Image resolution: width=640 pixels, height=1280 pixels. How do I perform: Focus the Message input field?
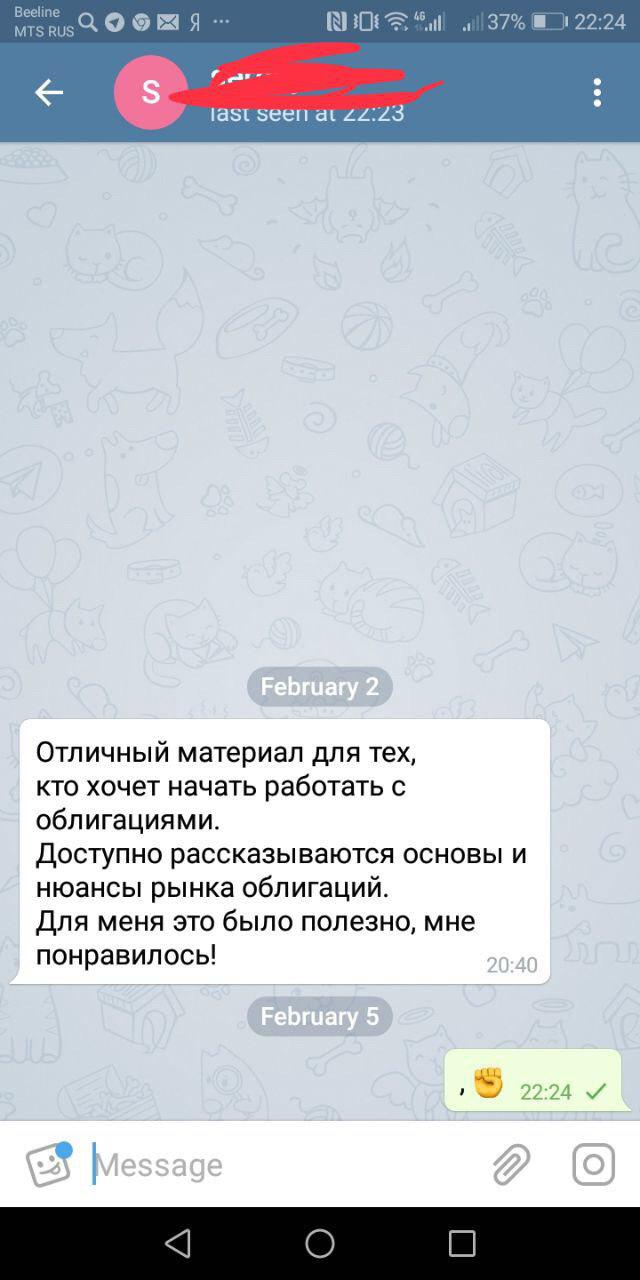click(x=280, y=1165)
